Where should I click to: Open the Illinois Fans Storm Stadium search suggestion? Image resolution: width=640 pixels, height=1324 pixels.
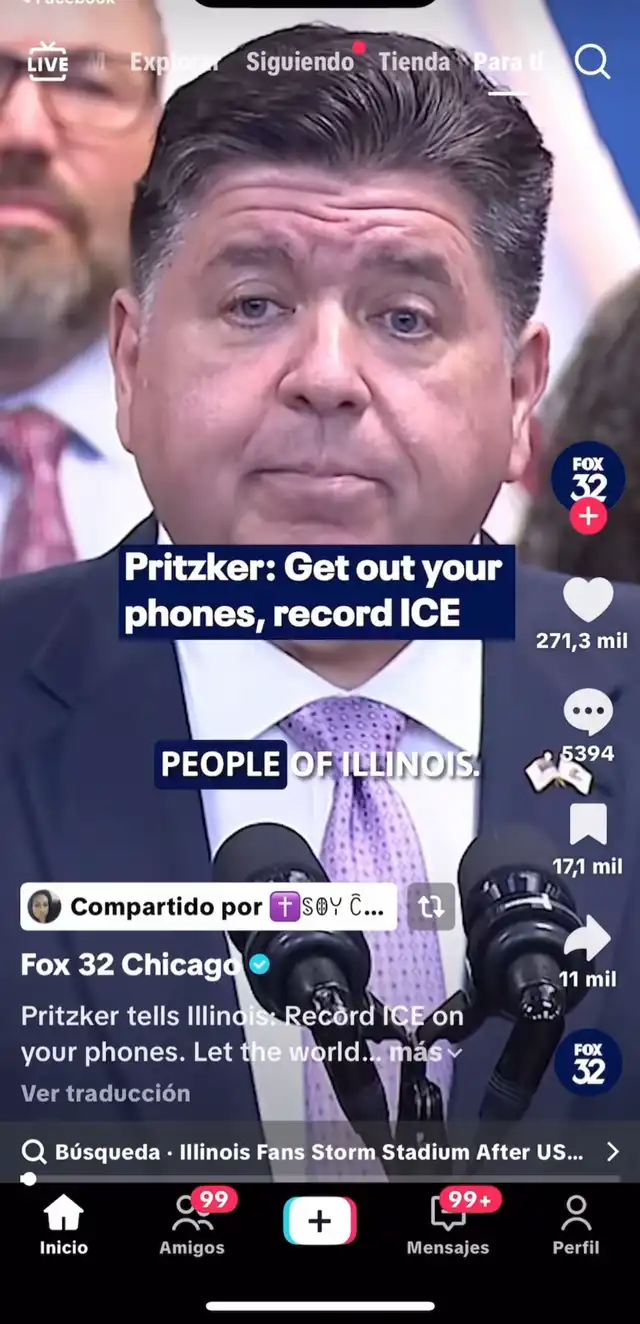320,1152
